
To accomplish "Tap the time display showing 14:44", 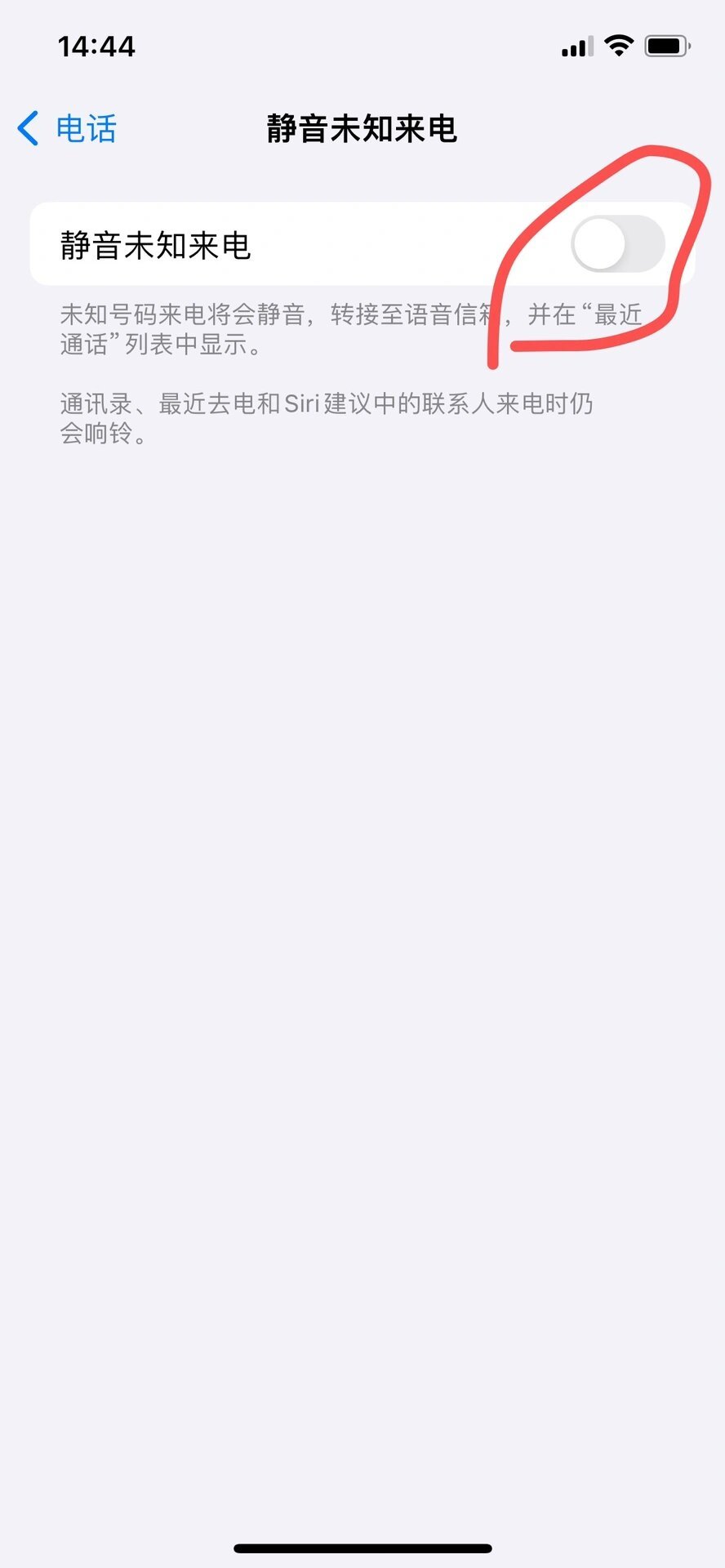I will tap(96, 47).
